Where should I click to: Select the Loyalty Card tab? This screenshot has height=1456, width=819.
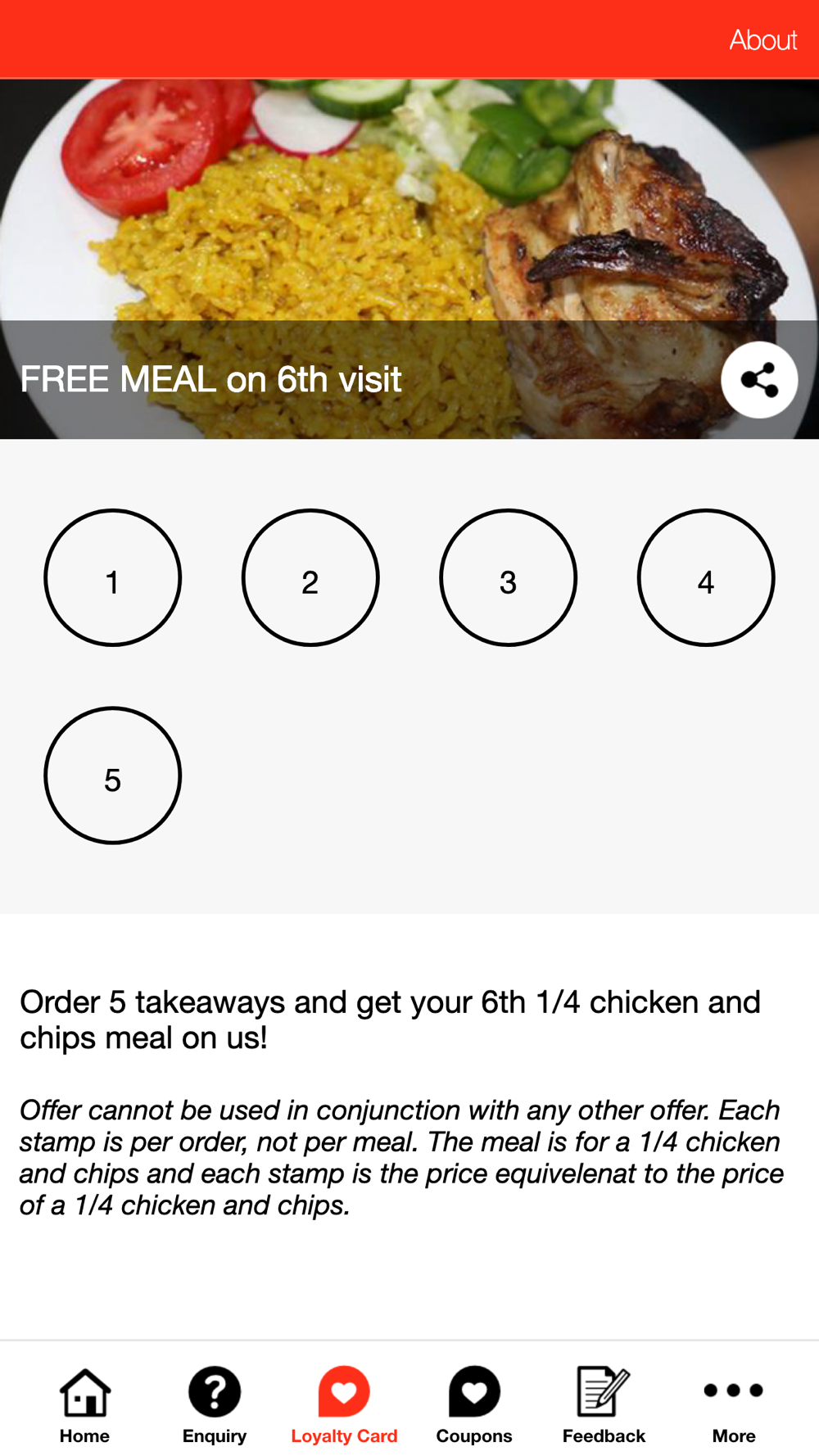[344, 1405]
